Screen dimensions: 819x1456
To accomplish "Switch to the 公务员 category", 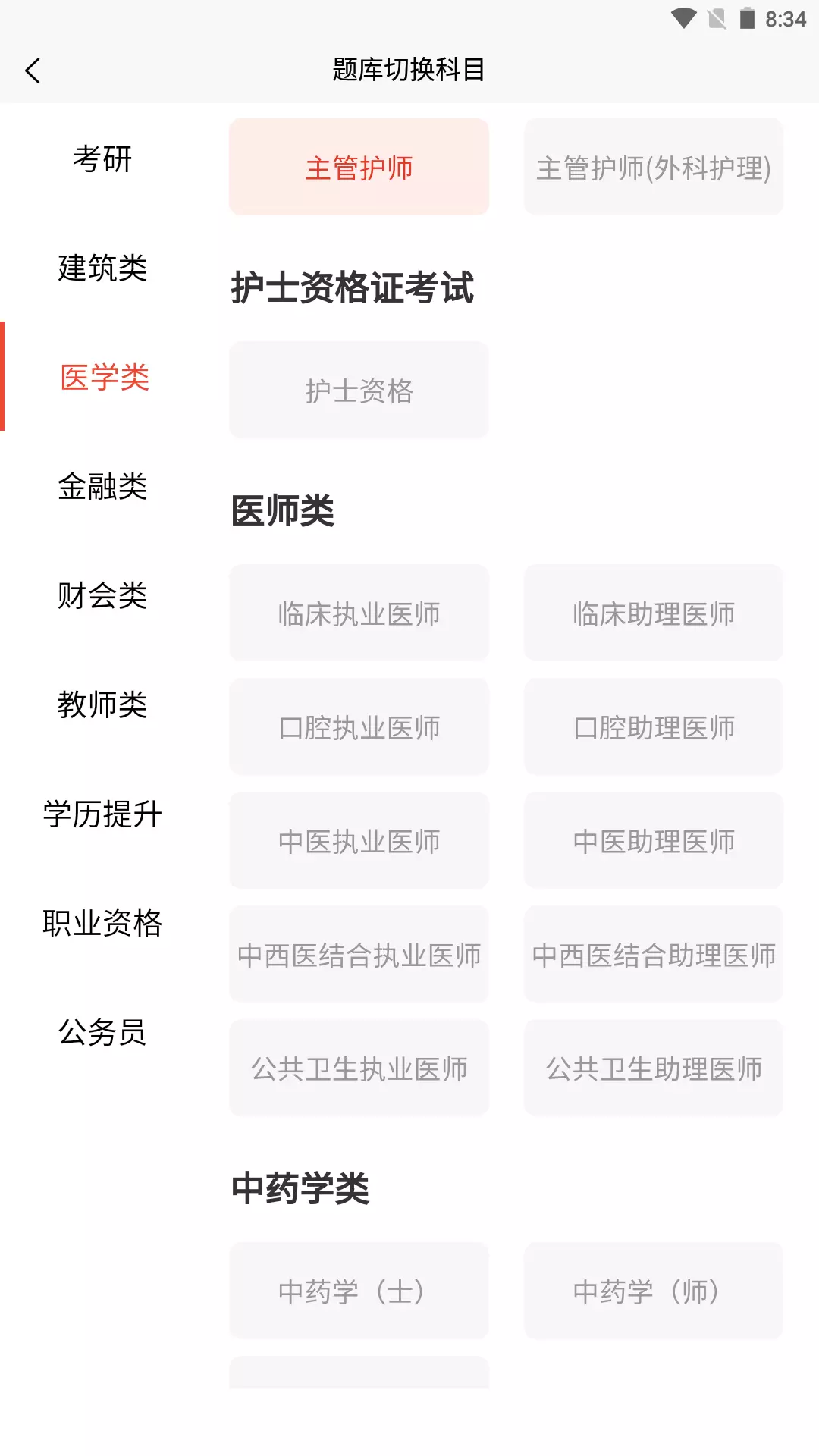I will 102,1033.
